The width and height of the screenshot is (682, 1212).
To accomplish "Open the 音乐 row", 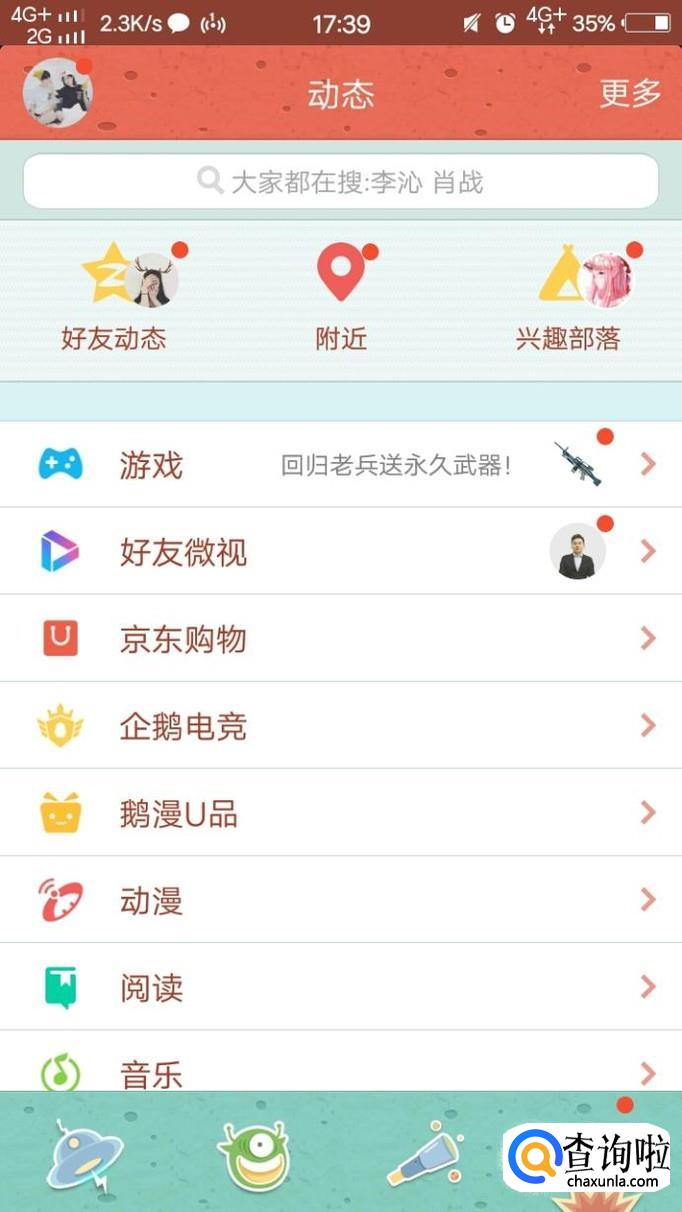I will point(341,1061).
